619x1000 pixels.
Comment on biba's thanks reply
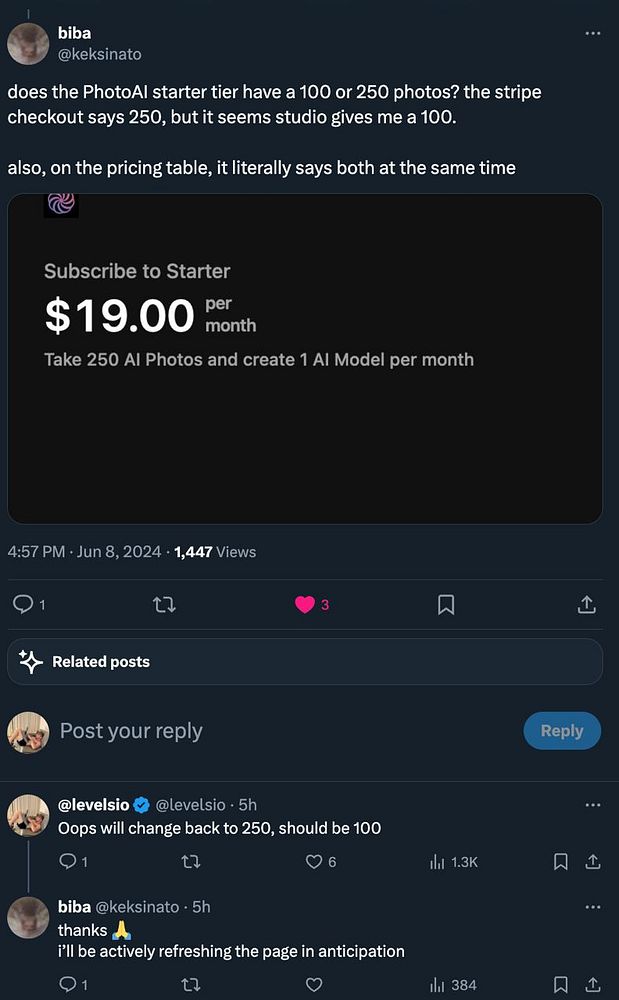67,985
